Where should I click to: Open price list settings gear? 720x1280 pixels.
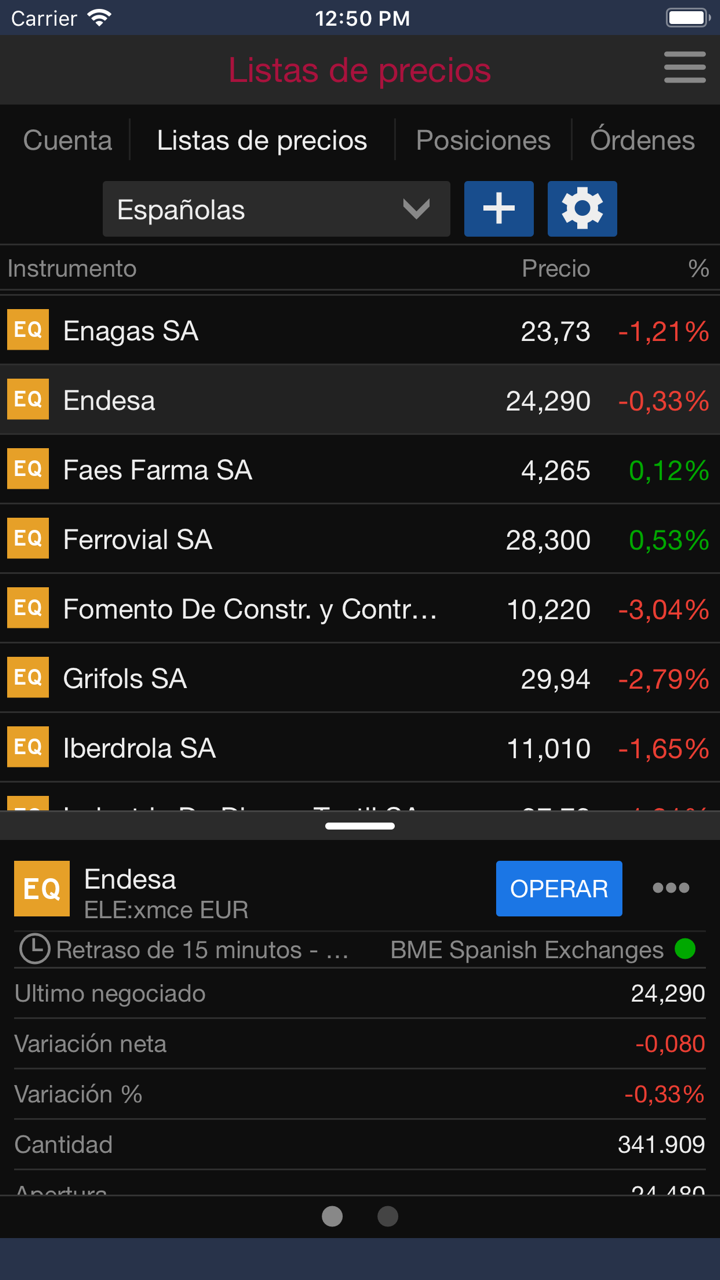(582, 209)
